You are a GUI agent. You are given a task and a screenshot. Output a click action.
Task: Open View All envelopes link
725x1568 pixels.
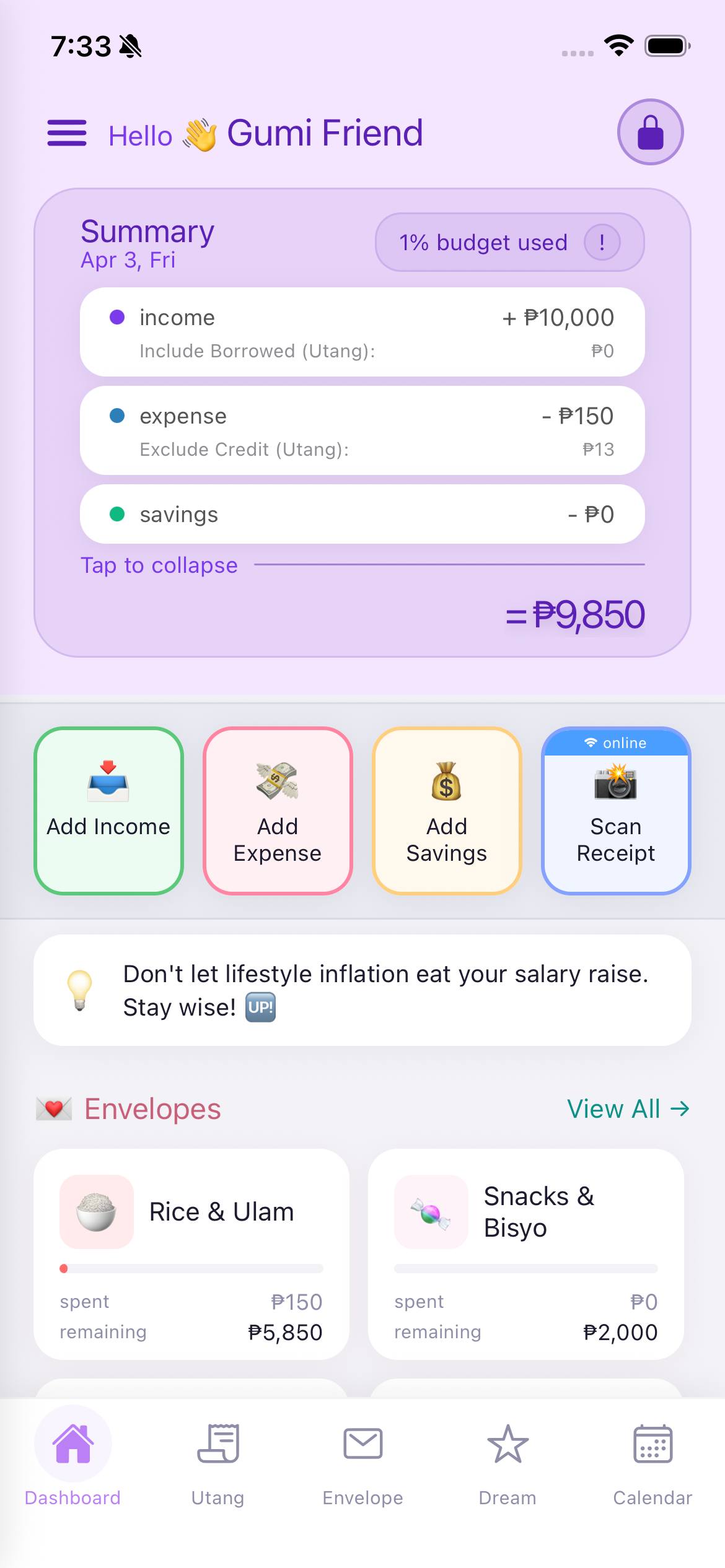point(628,1108)
